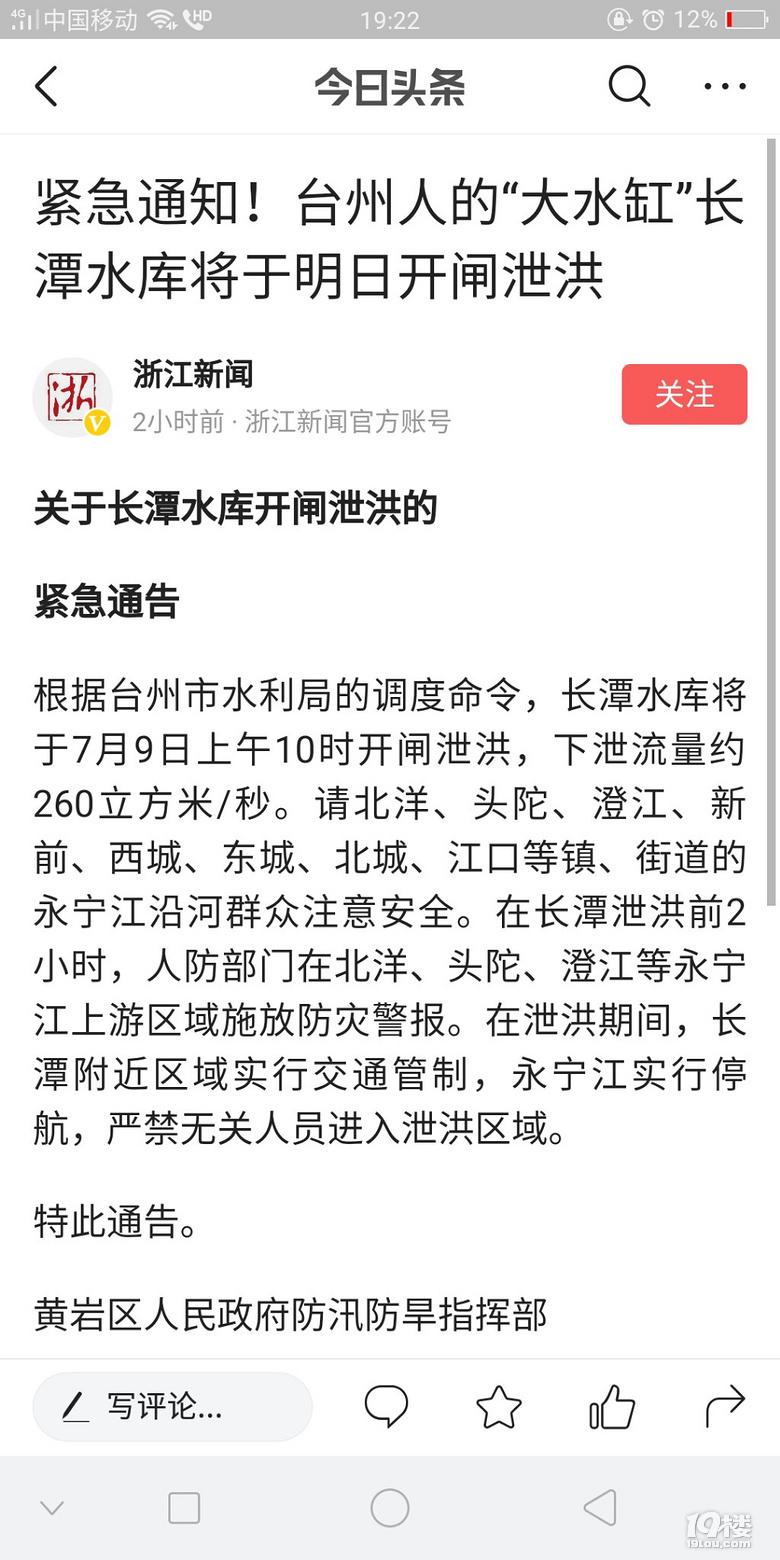The width and height of the screenshot is (780, 1560).
Task: View the article's comments
Action: pyautogui.click(x=386, y=1407)
